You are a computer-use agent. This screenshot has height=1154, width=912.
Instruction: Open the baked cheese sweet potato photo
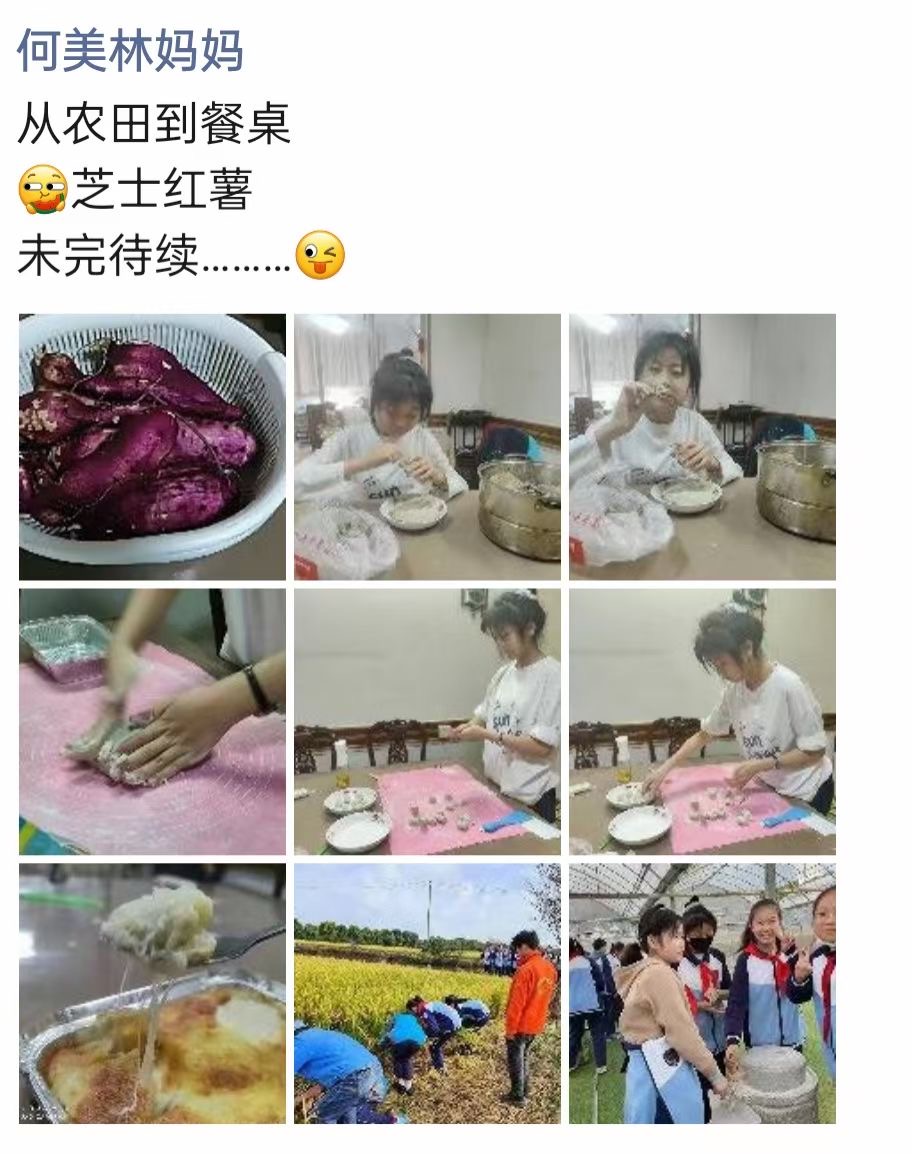click(x=152, y=993)
